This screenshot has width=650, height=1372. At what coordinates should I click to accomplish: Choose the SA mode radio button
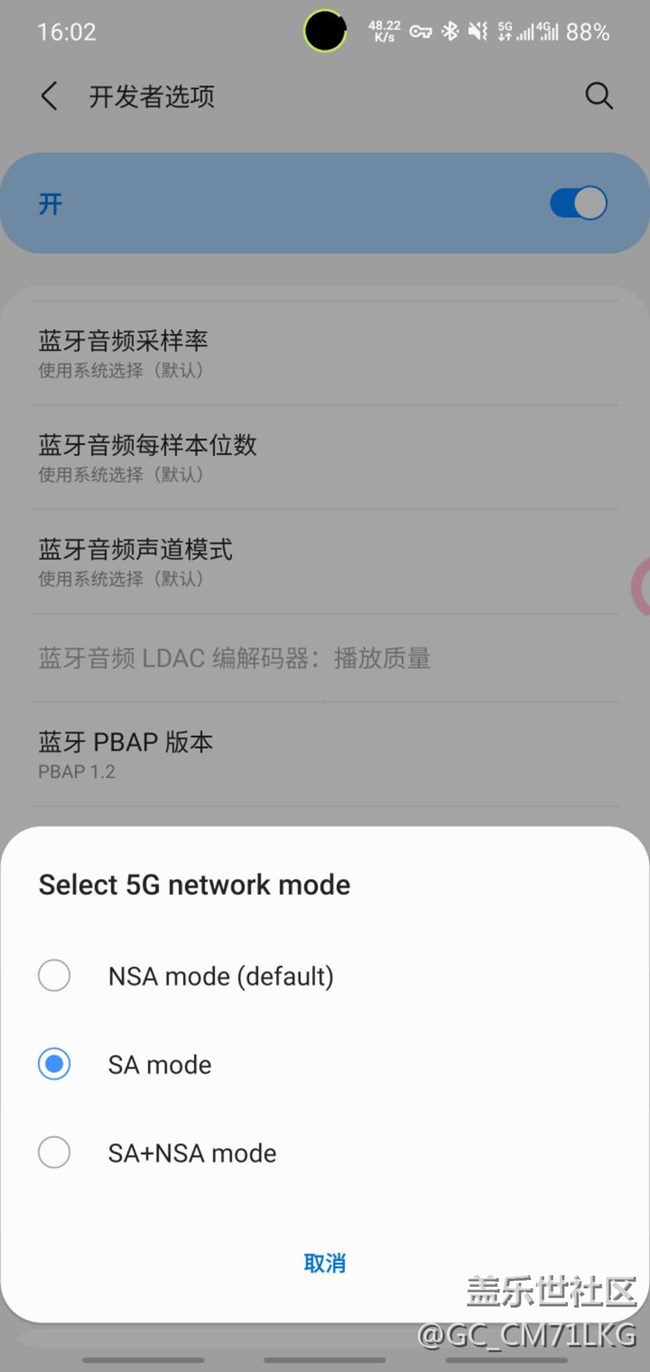54,1064
